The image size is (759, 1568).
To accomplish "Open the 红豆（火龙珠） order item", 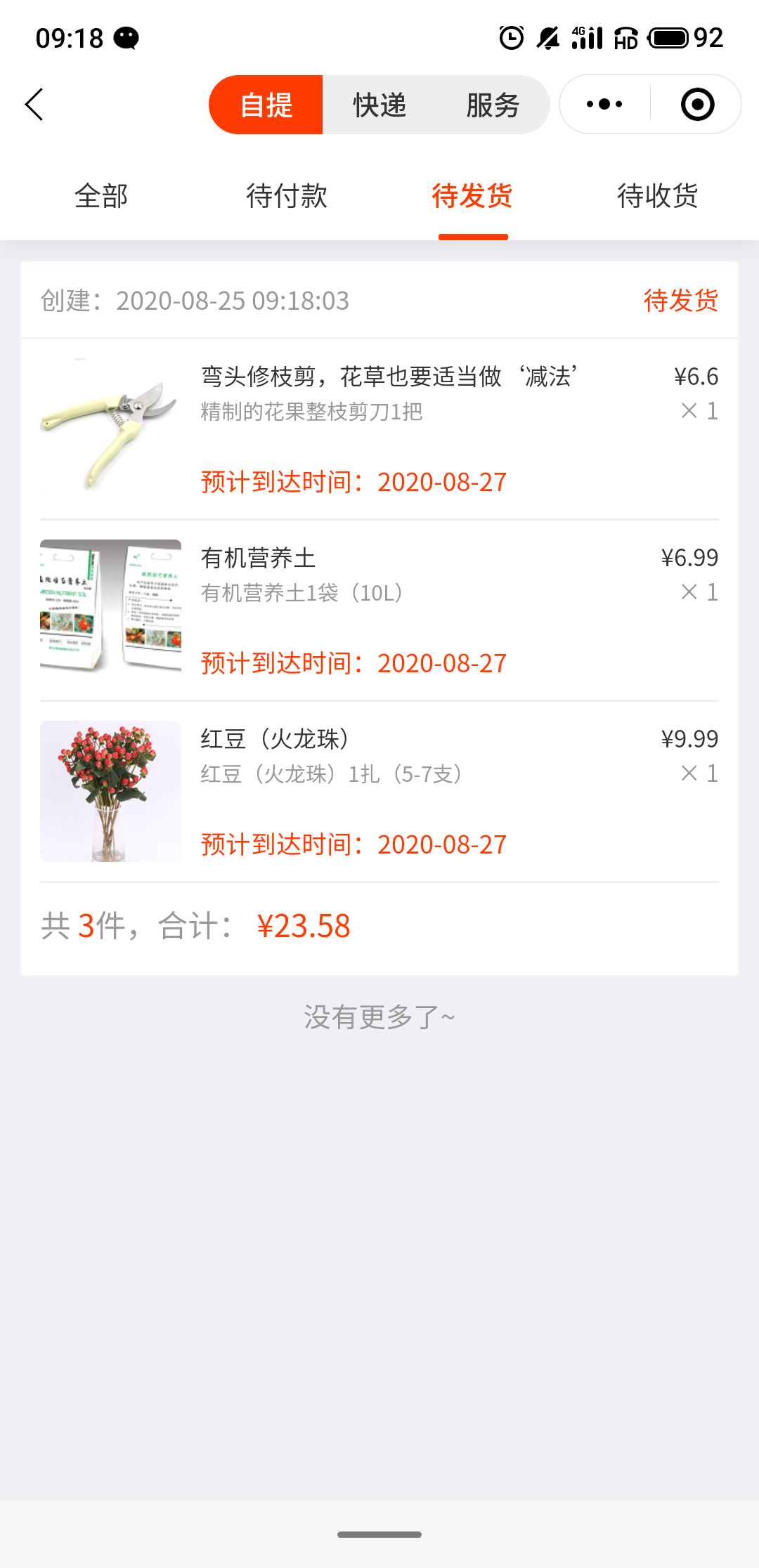I will click(379, 791).
